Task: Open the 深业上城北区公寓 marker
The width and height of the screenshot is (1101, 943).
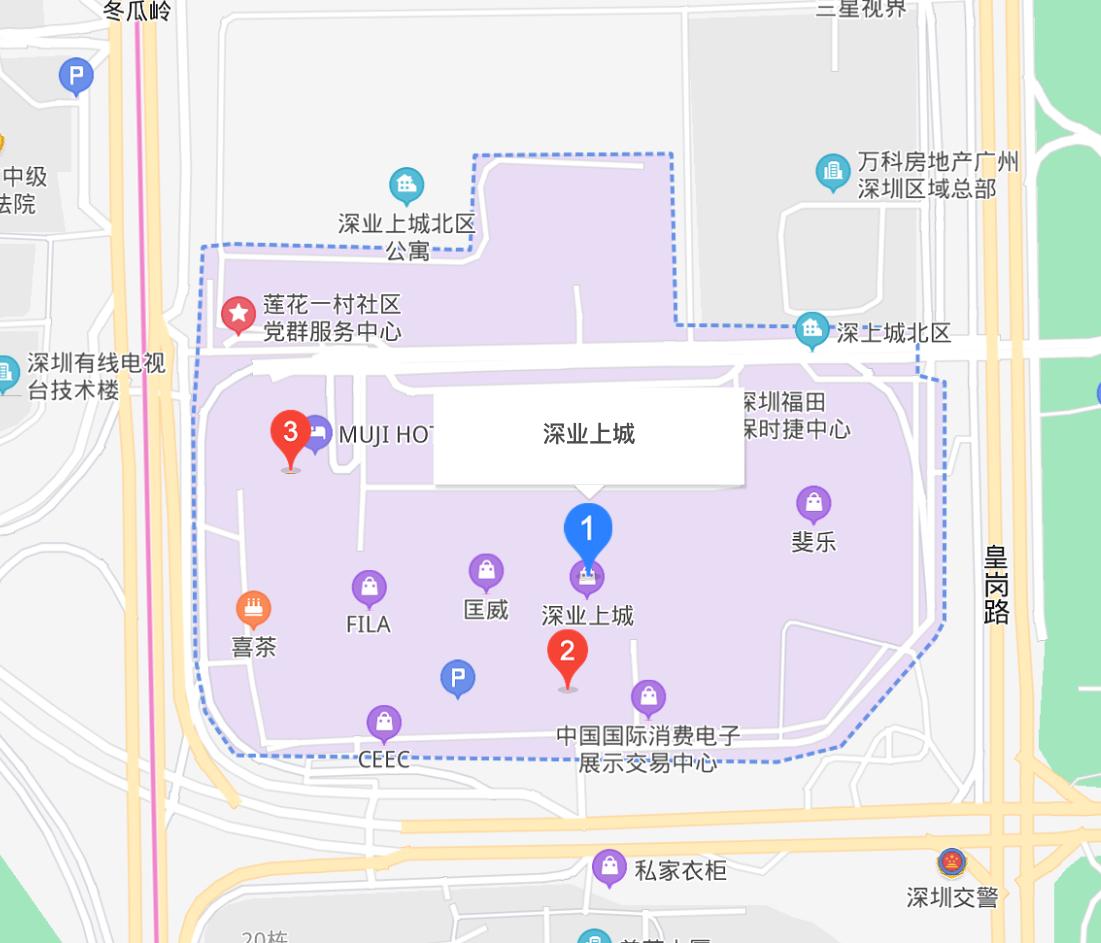Action: coord(406,185)
